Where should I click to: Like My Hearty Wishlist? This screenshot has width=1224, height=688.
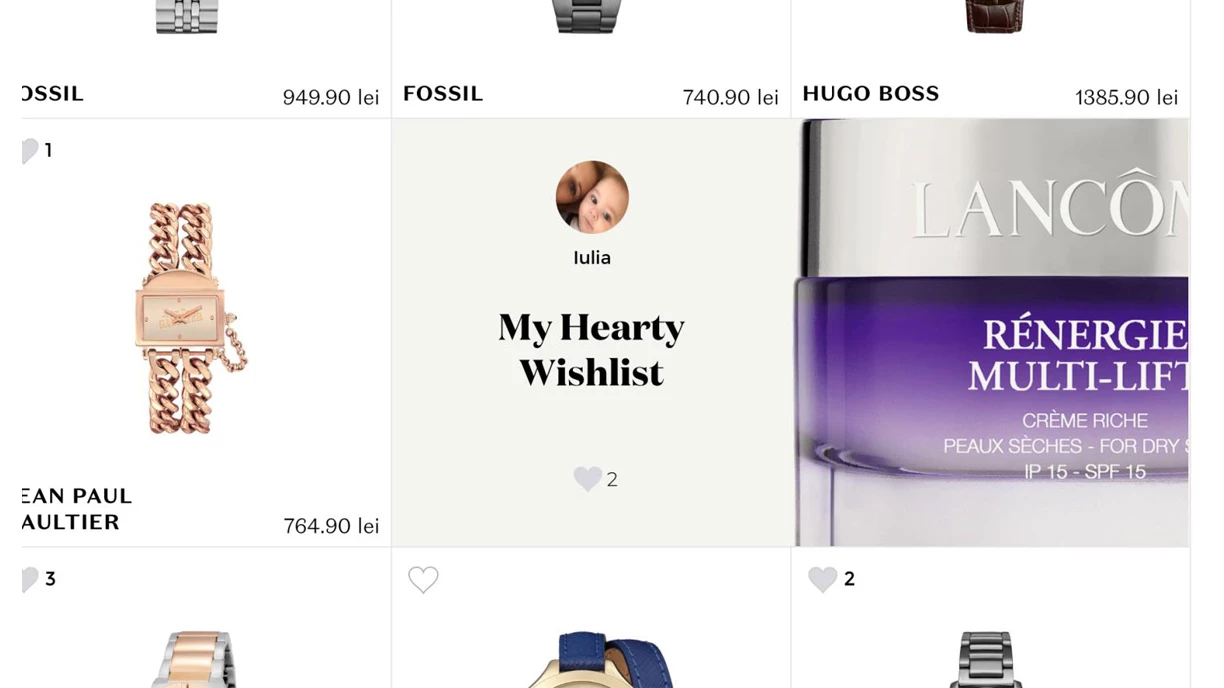coord(587,479)
